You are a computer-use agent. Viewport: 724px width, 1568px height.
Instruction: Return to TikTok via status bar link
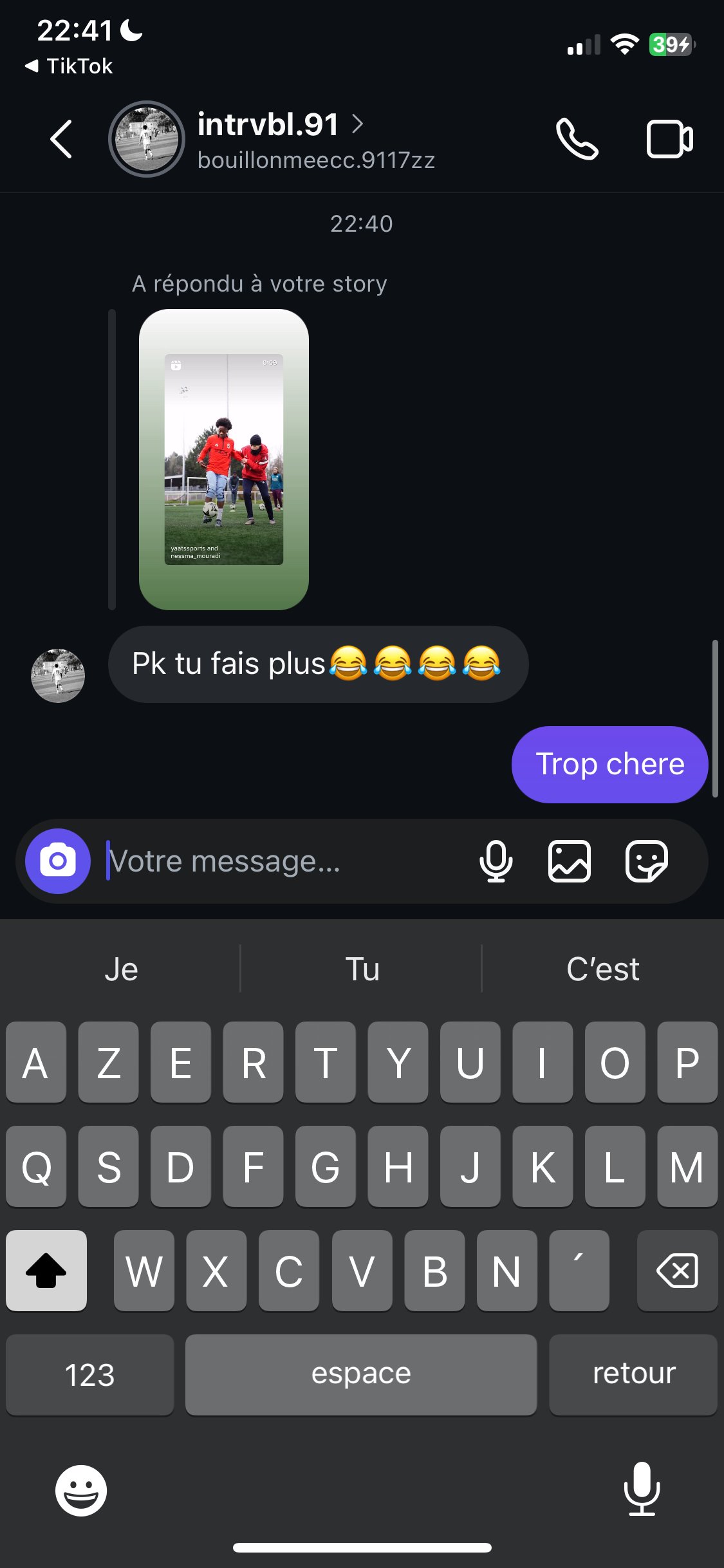point(69,66)
